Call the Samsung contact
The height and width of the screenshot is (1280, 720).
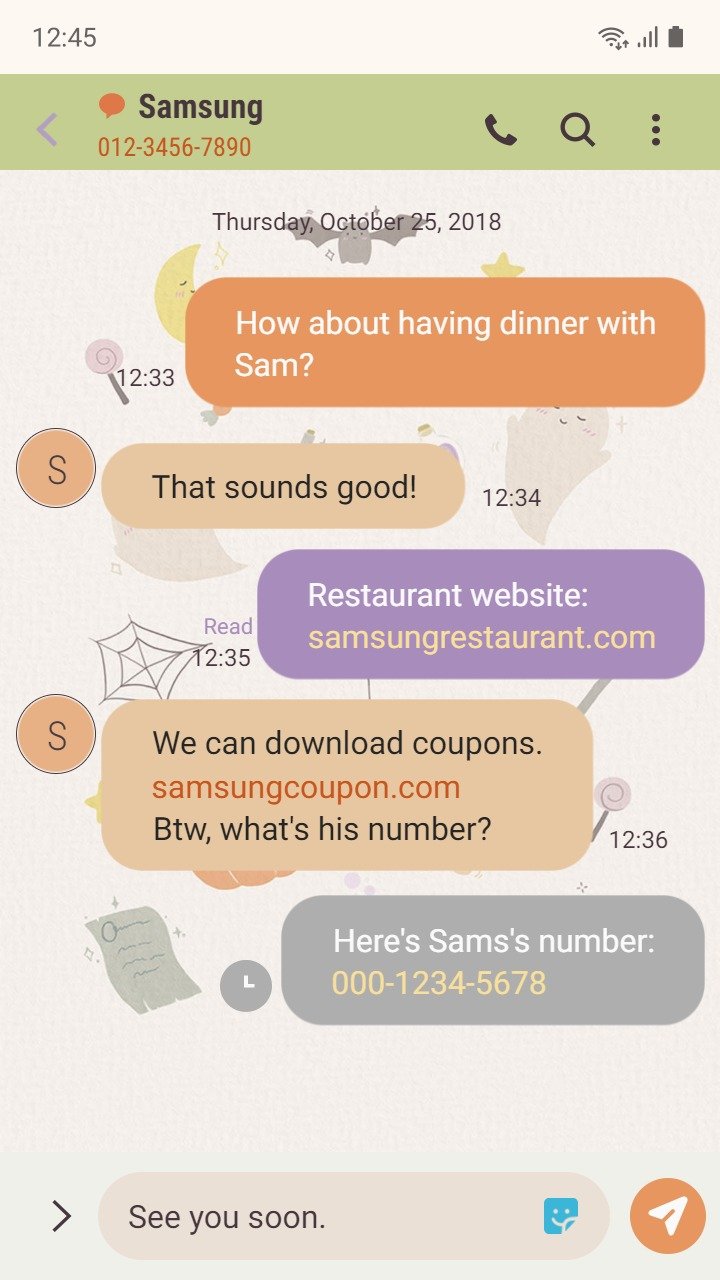pos(500,130)
